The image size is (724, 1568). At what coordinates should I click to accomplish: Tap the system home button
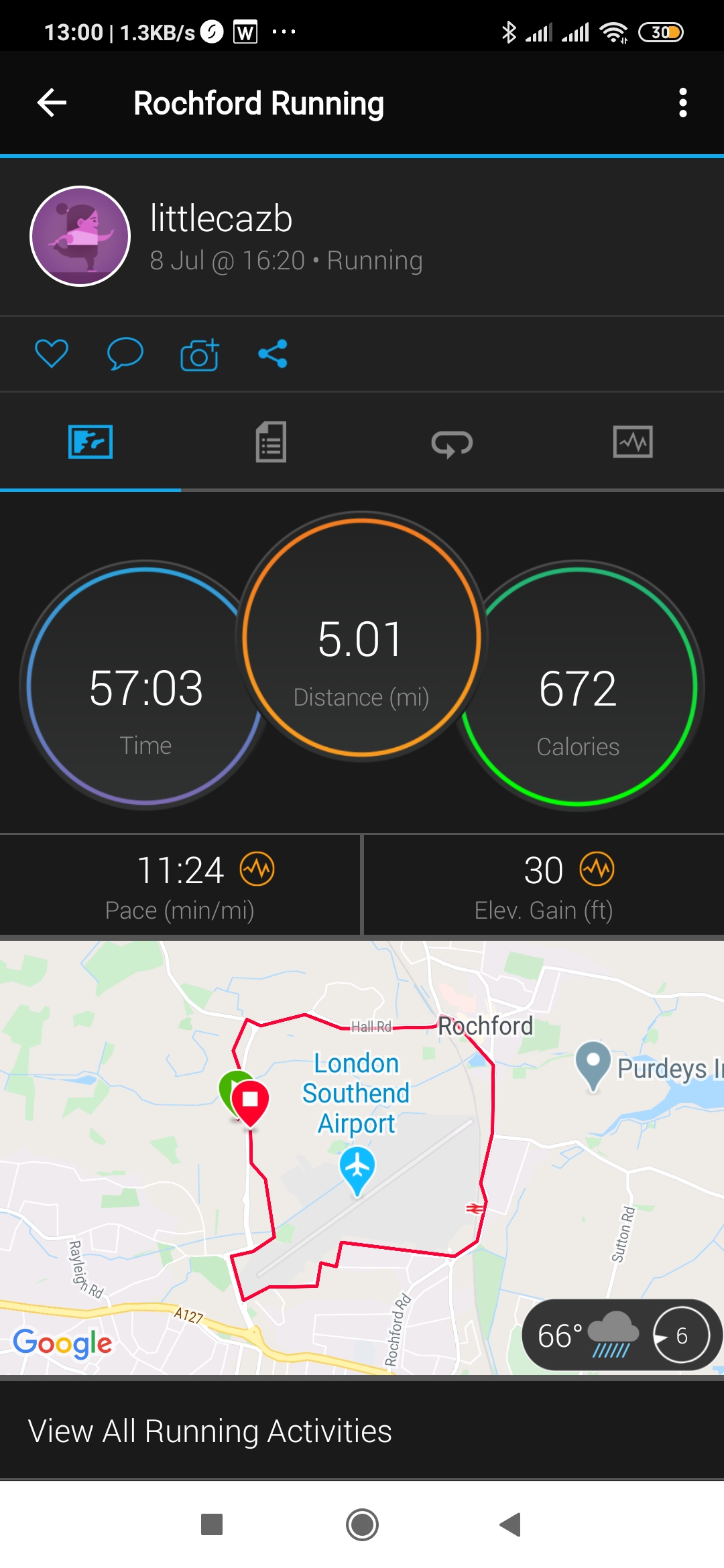362,1524
